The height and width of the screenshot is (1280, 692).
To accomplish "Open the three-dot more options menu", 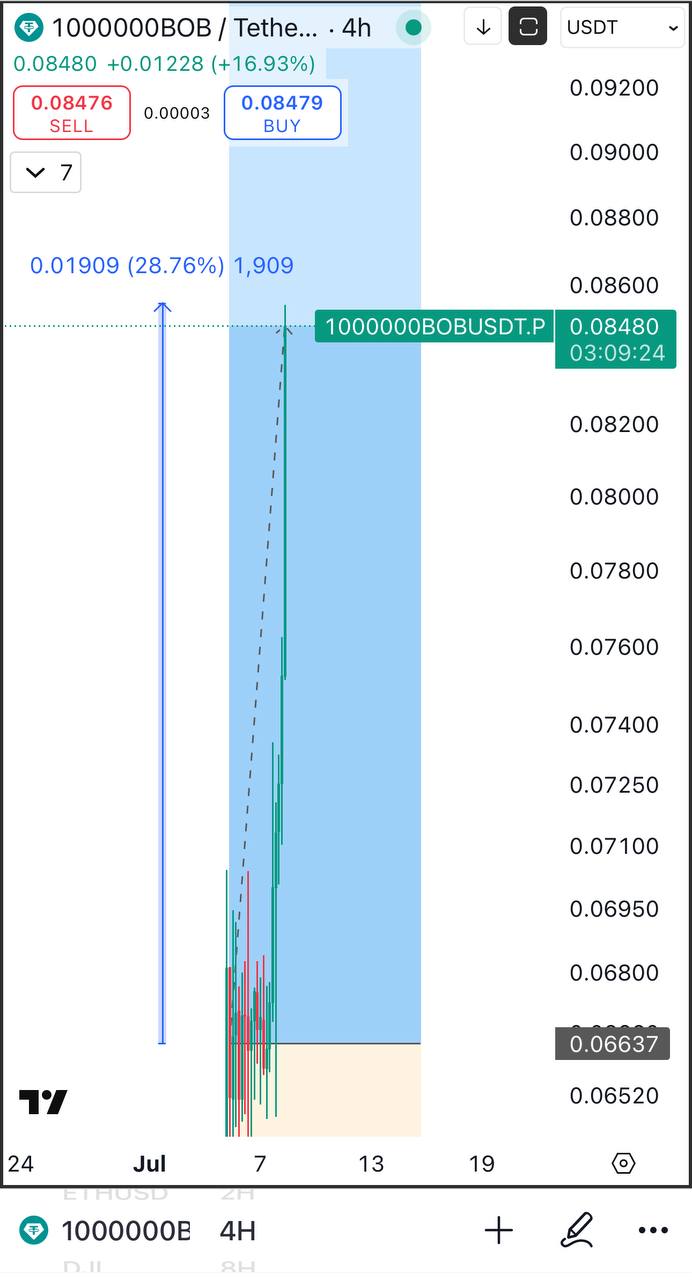I will (652, 1231).
